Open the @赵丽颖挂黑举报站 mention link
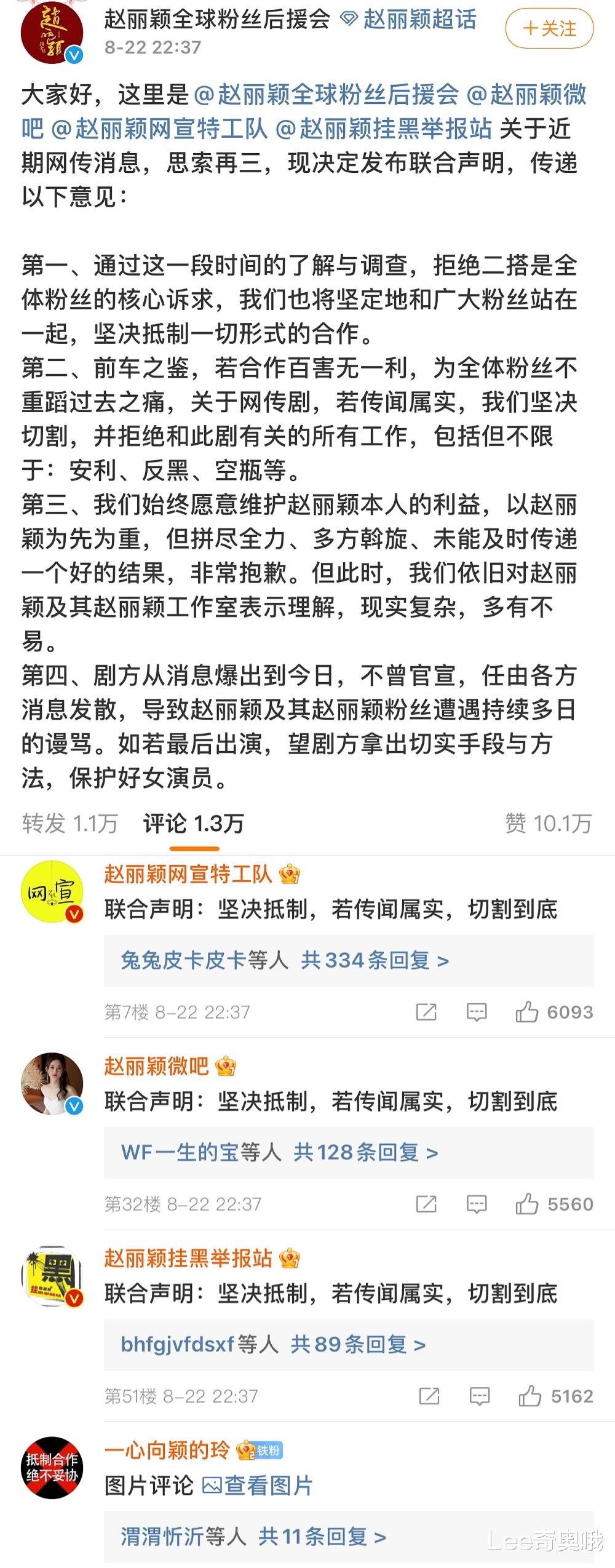The image size is (615, 1568). pos(387,129)
